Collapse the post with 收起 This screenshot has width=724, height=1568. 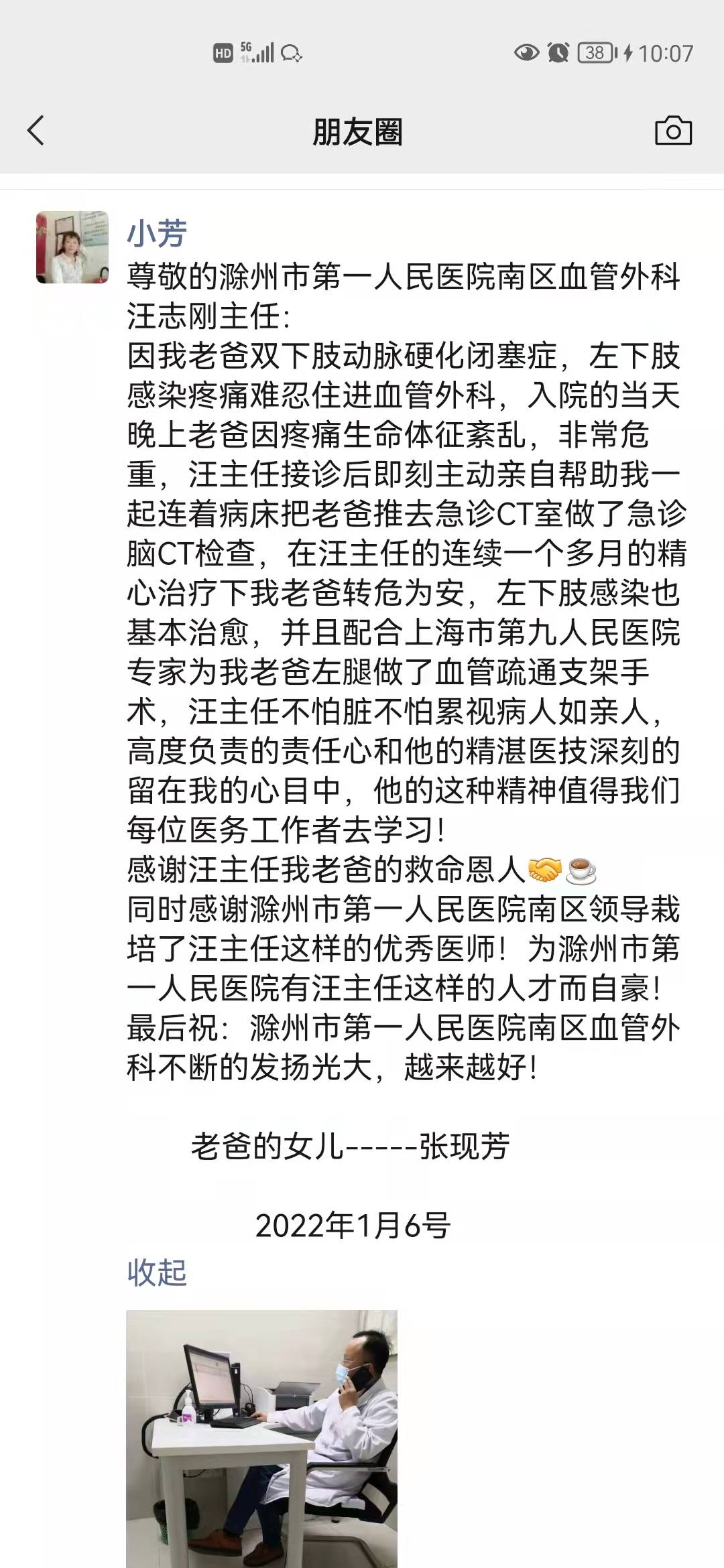point(157,1272)
